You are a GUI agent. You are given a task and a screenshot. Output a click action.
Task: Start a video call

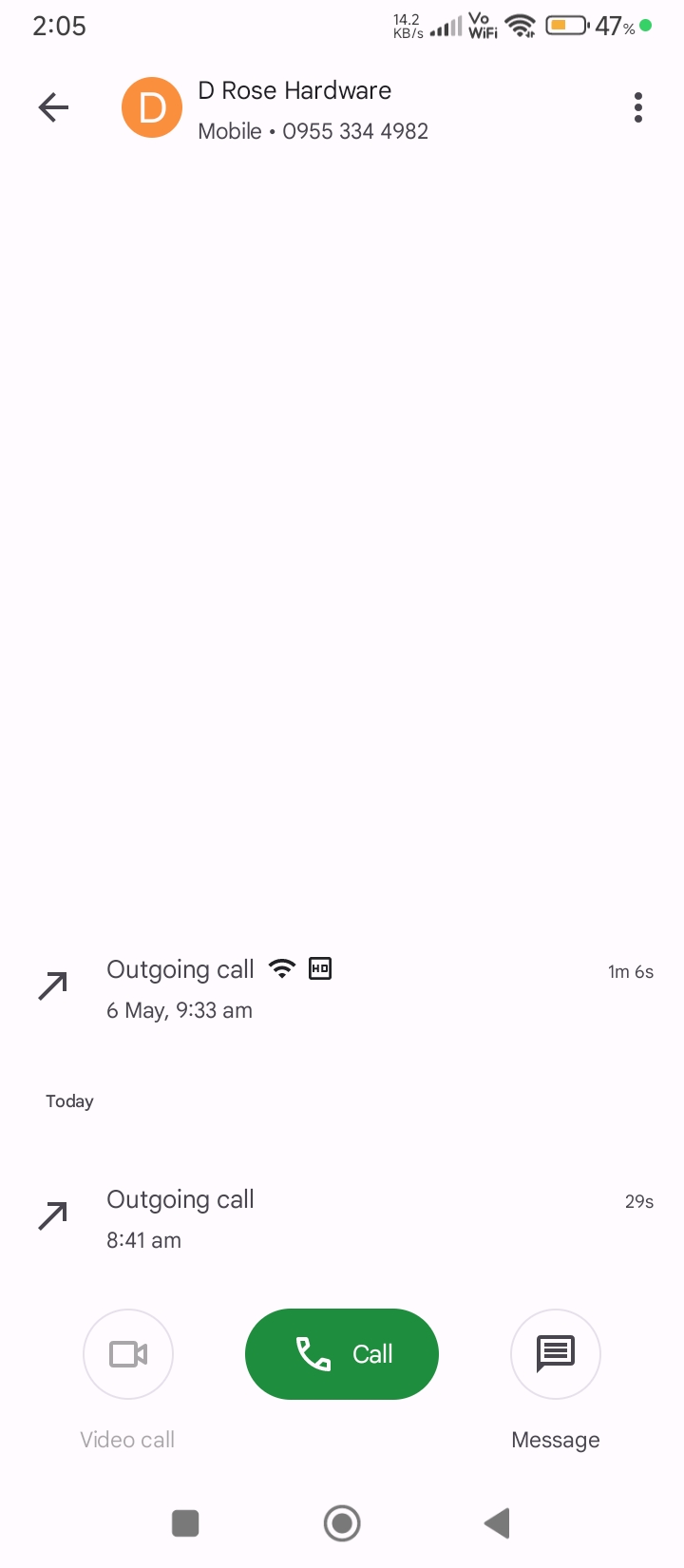coord(128,1354)
